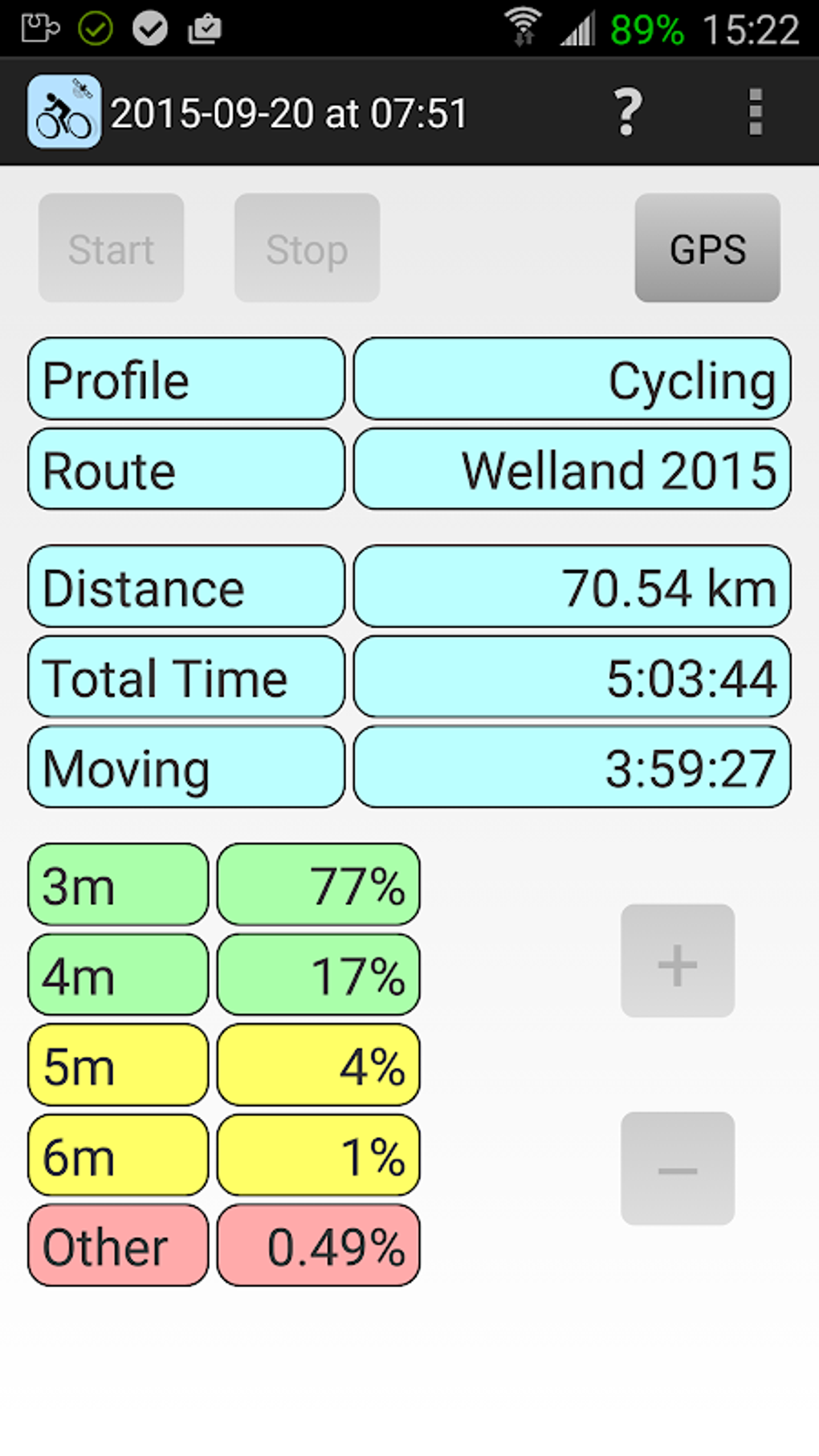Tap the WiFi status bar icon

pyautogui.click(x=524, y=25)
